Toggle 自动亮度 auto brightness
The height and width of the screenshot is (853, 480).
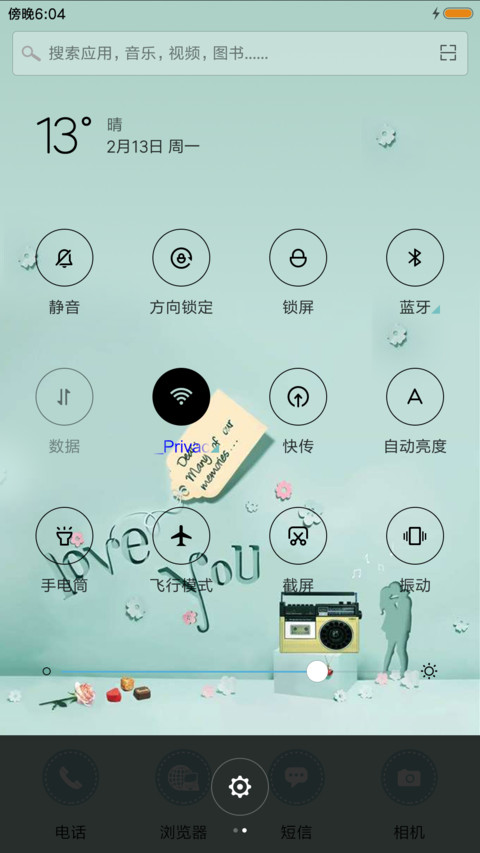tap(415, 397)
